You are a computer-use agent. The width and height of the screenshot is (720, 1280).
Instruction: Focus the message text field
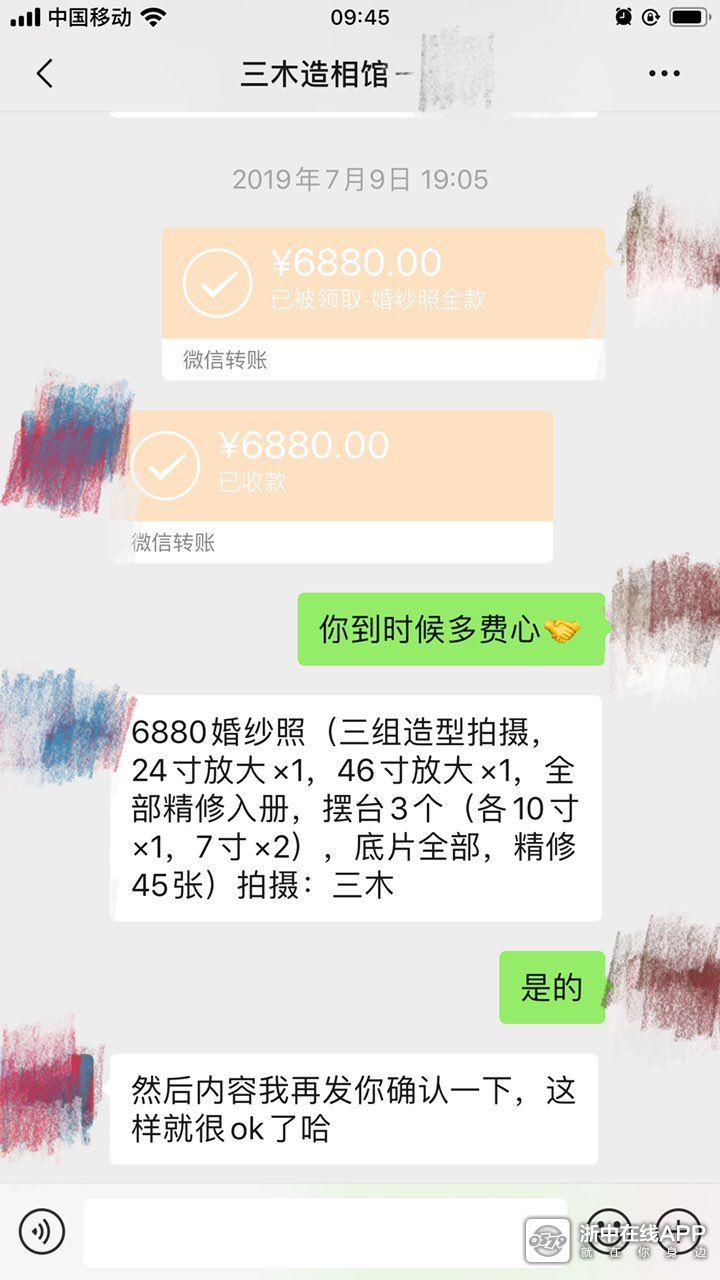324,1232
